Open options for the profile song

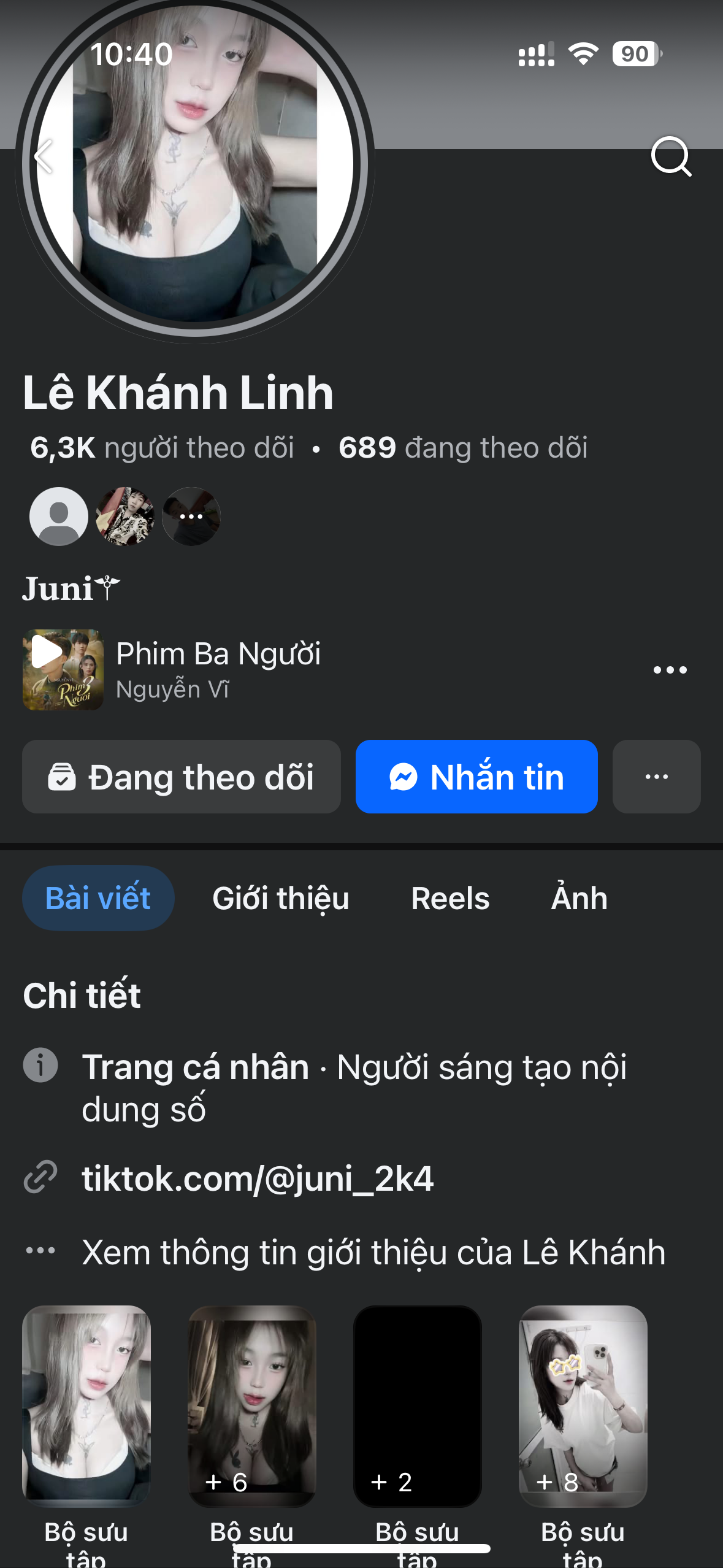click(669, 669)
